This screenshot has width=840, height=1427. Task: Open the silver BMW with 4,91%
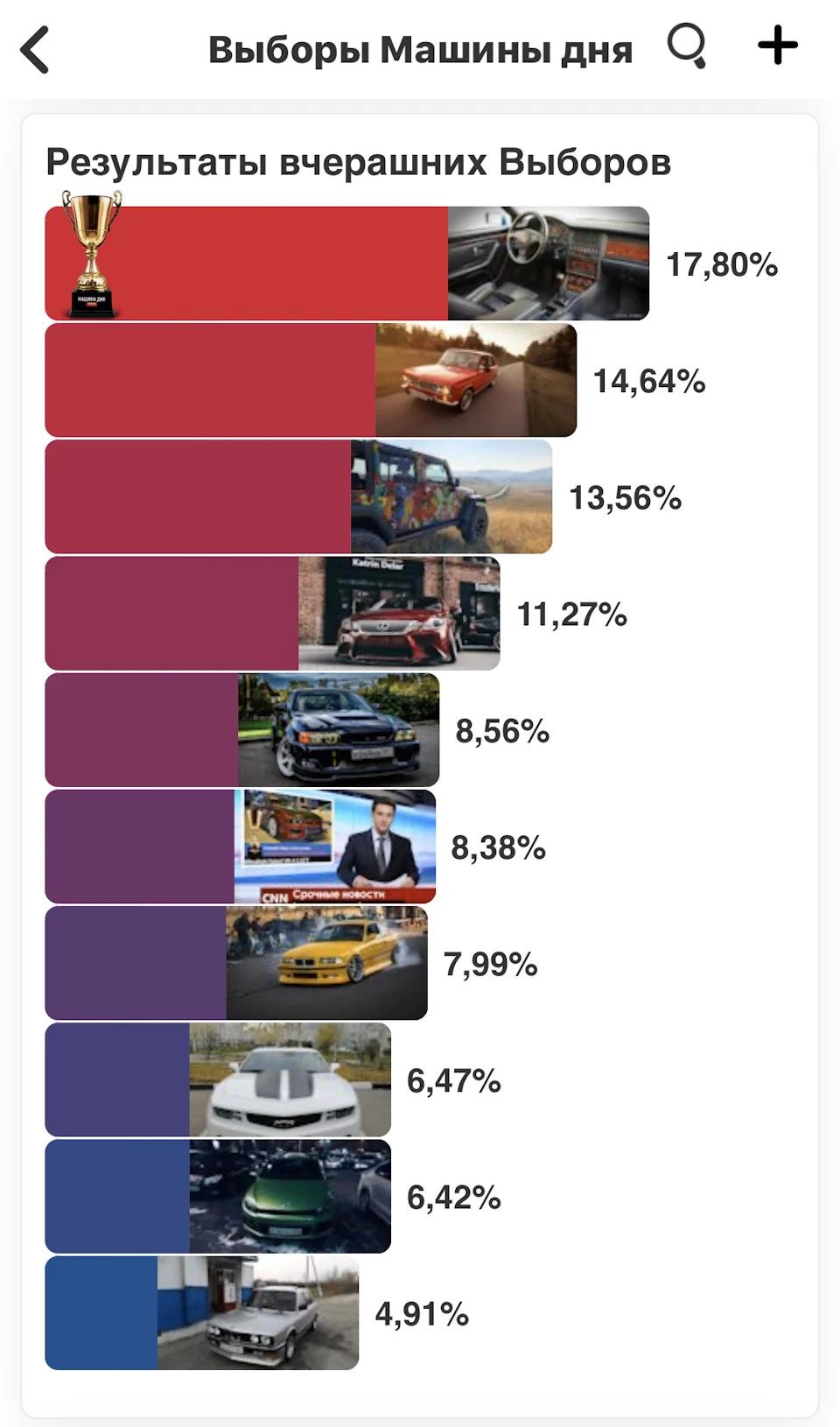point(202,1311)
